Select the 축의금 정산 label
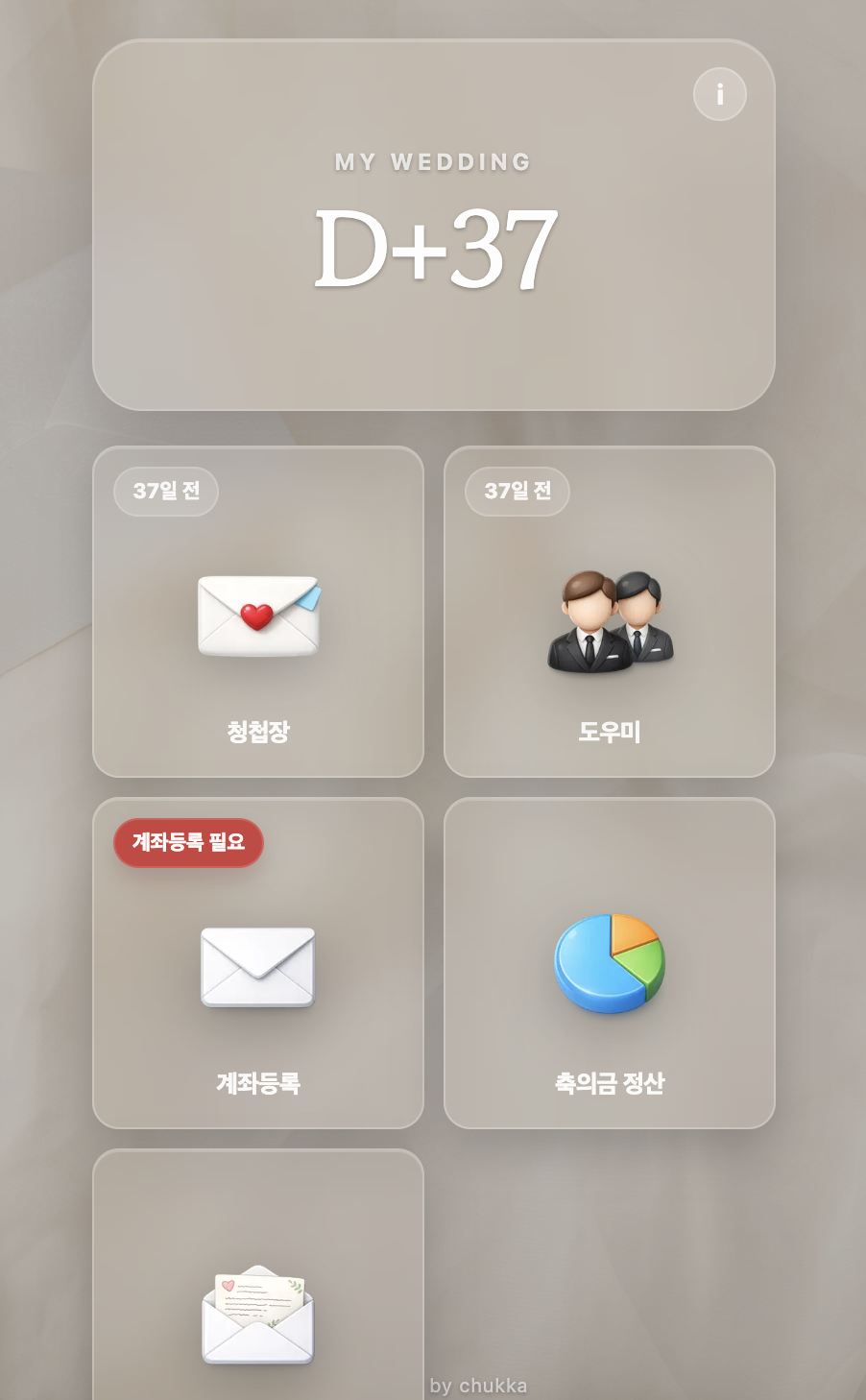866x1400 pixels. (x=609, y=1085)
